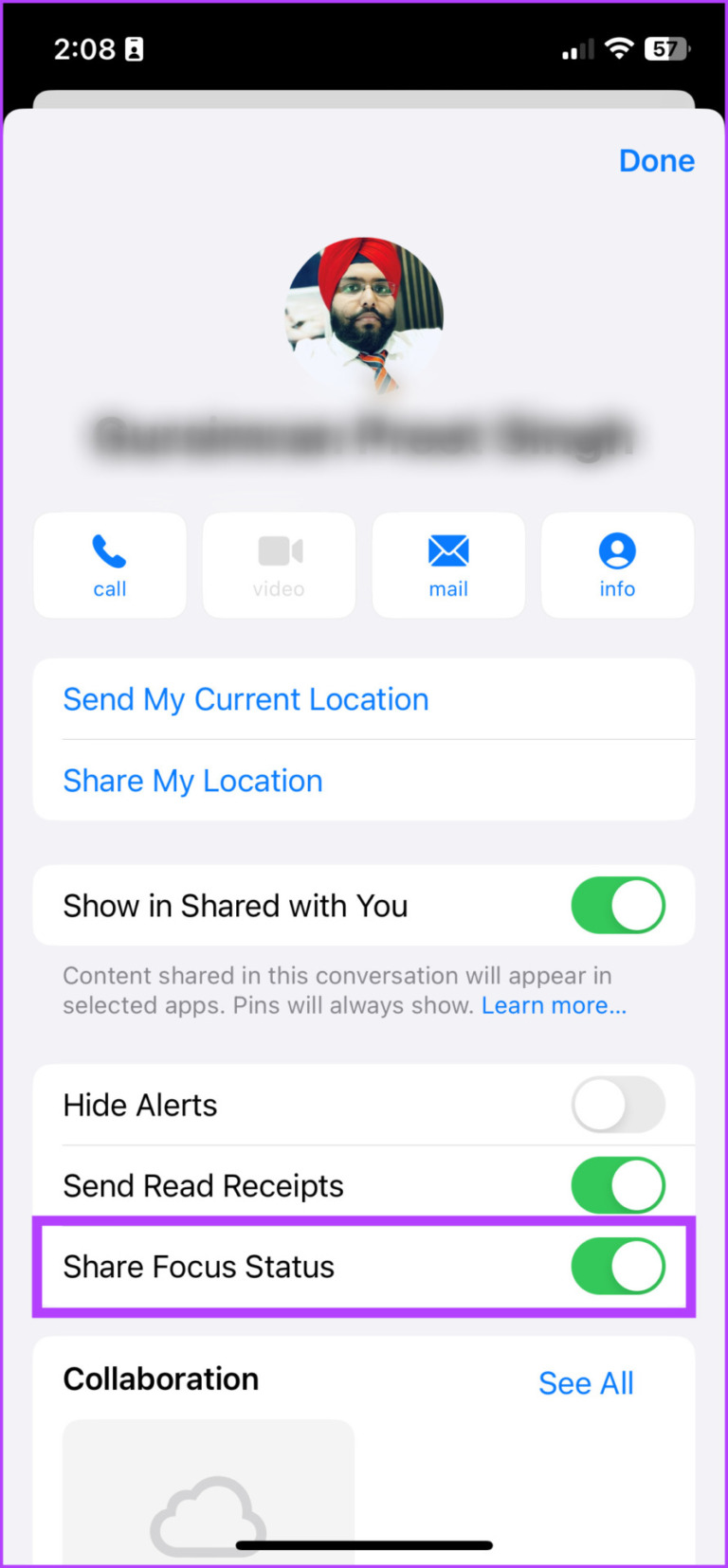Tap Send My Current Location

tap(246, 699)
